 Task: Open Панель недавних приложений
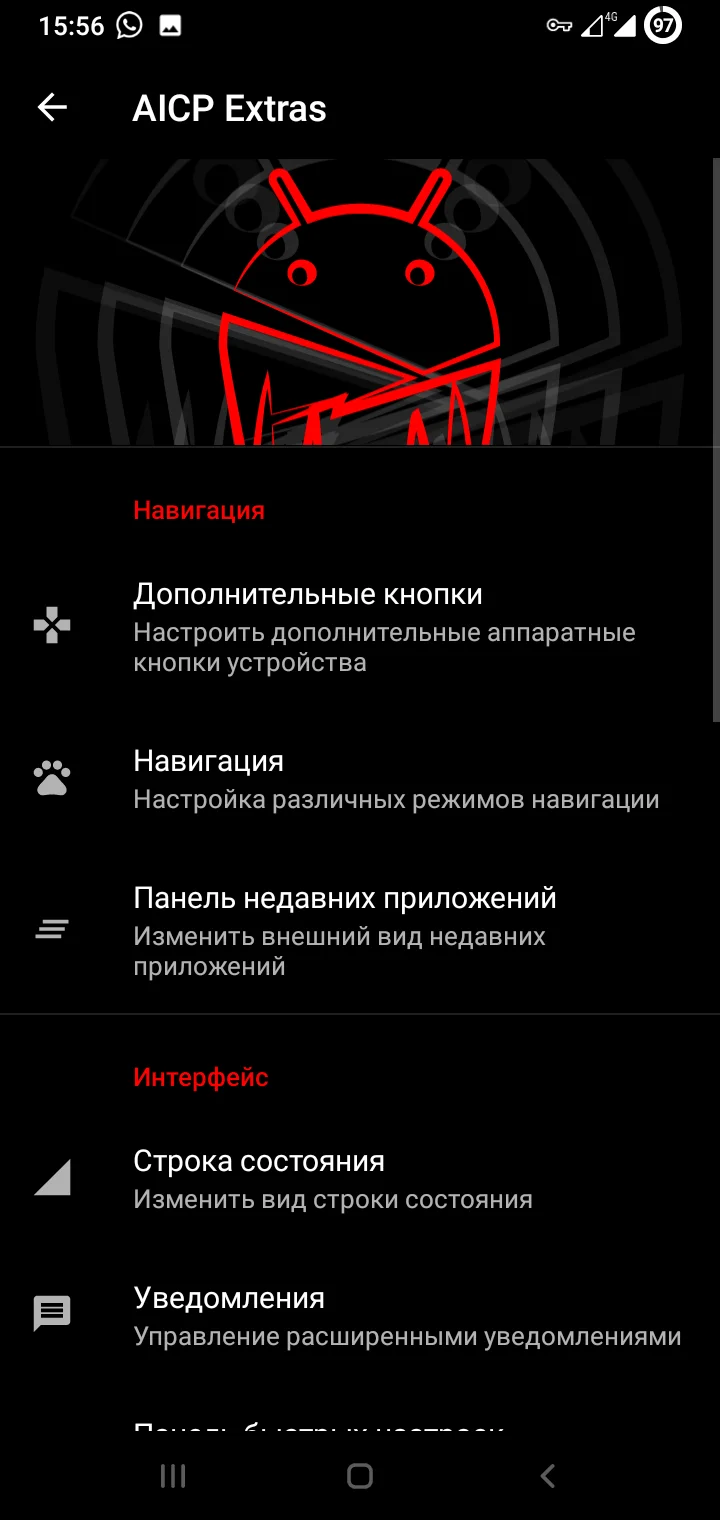pos(360,930)
